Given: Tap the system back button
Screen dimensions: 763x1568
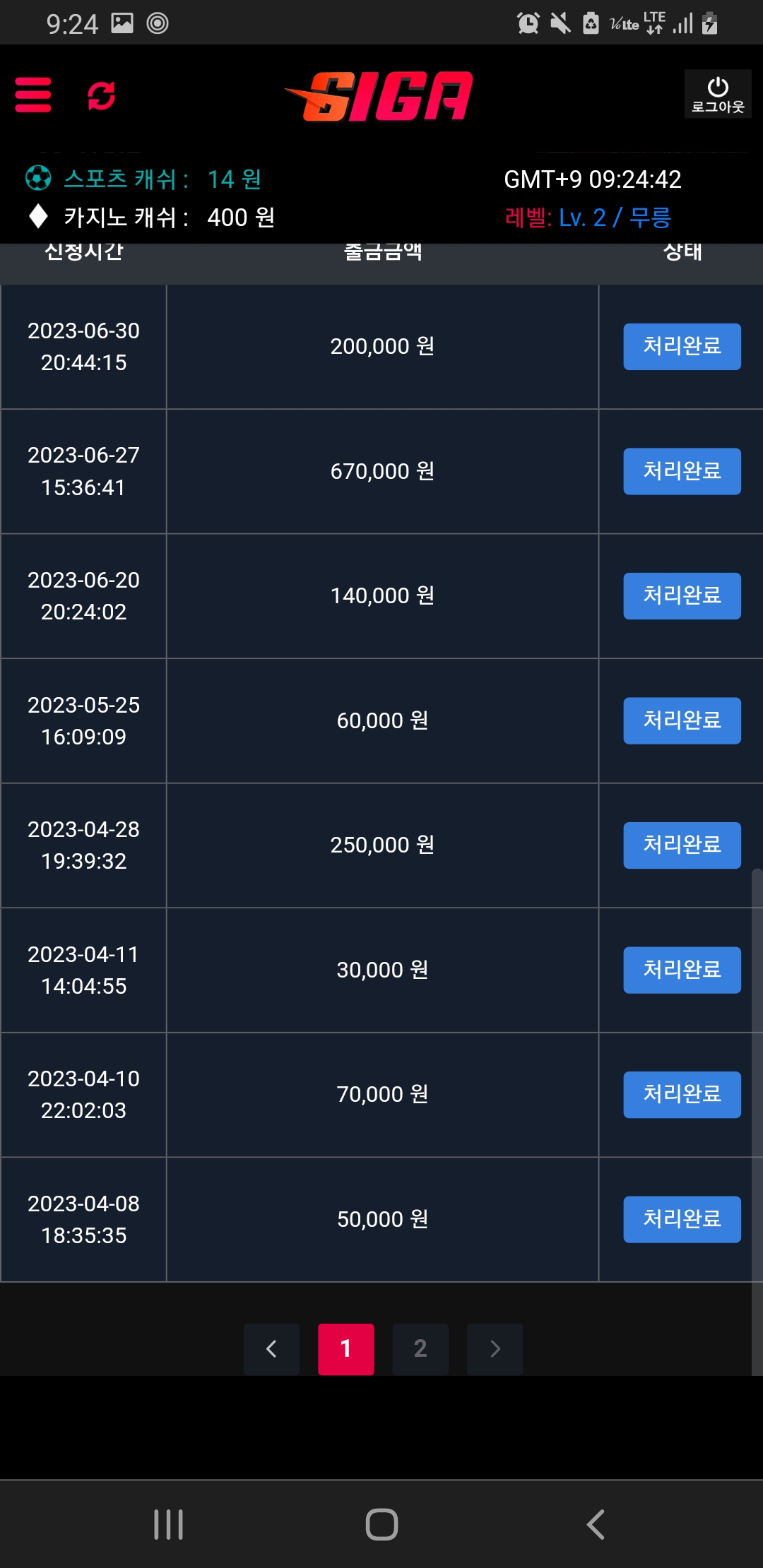Looking at the screenshot, I should coord(596,1524).
